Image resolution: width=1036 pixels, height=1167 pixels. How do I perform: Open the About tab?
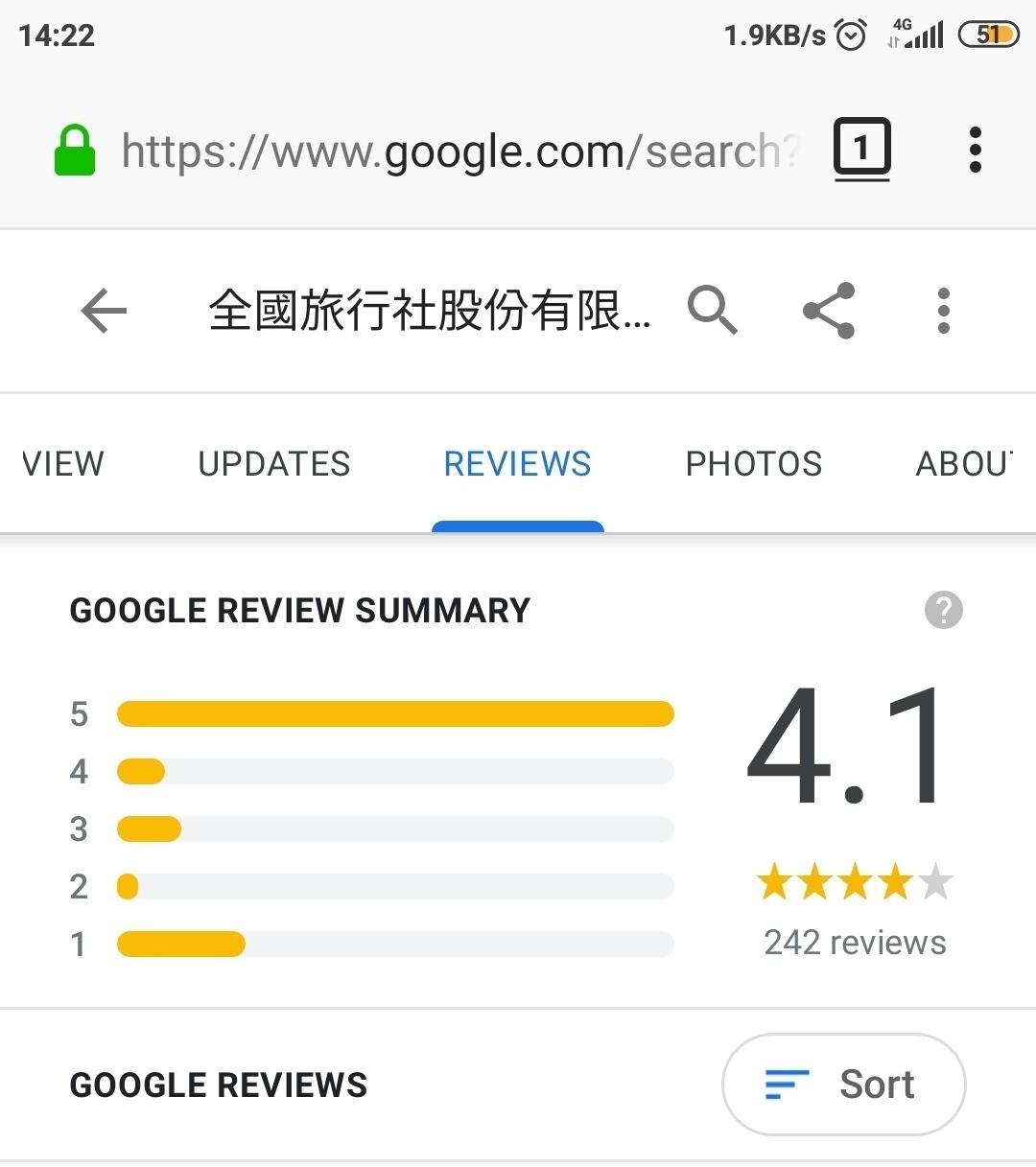(964, 464)
